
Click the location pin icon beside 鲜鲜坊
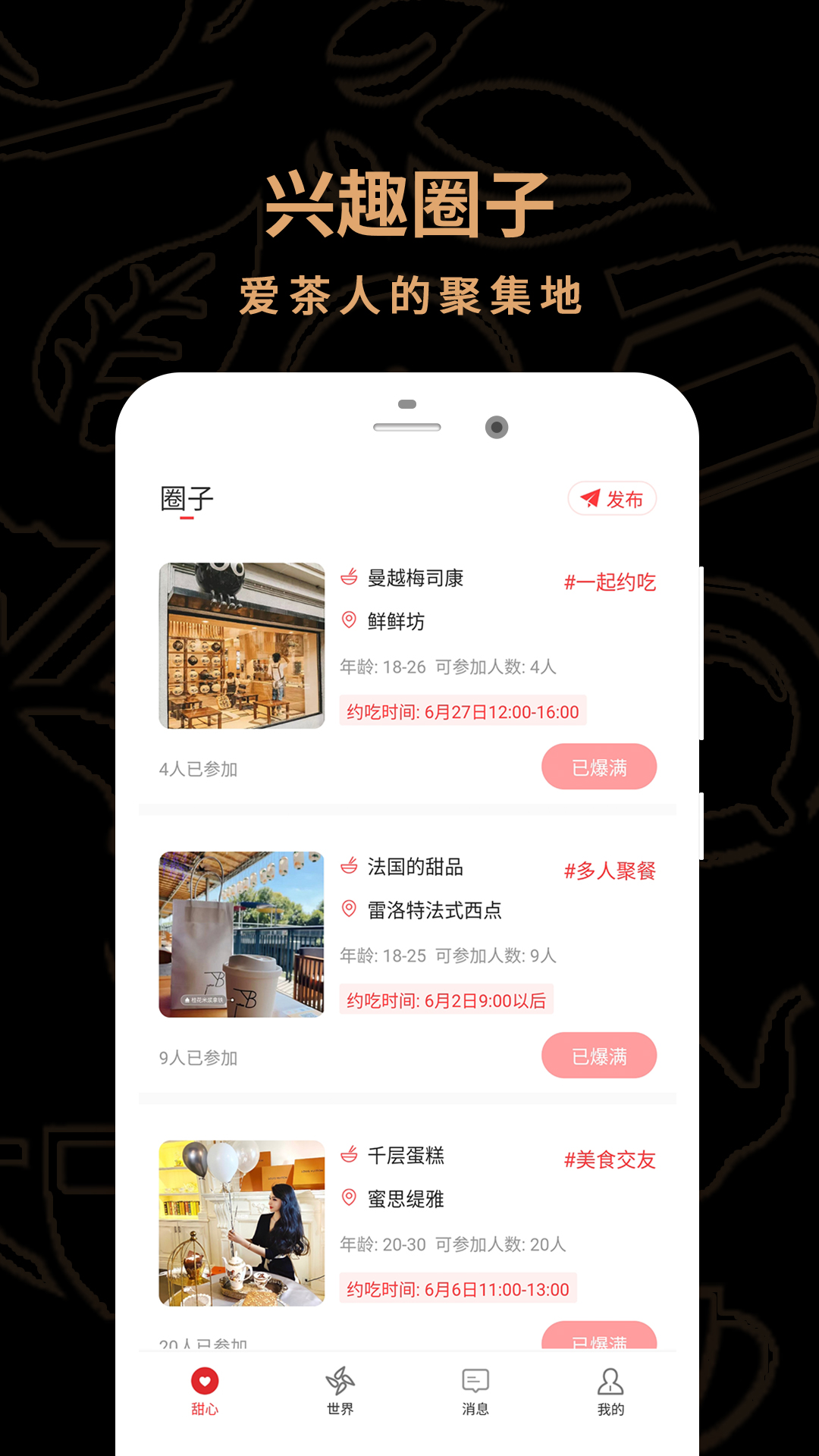[348, 621]
